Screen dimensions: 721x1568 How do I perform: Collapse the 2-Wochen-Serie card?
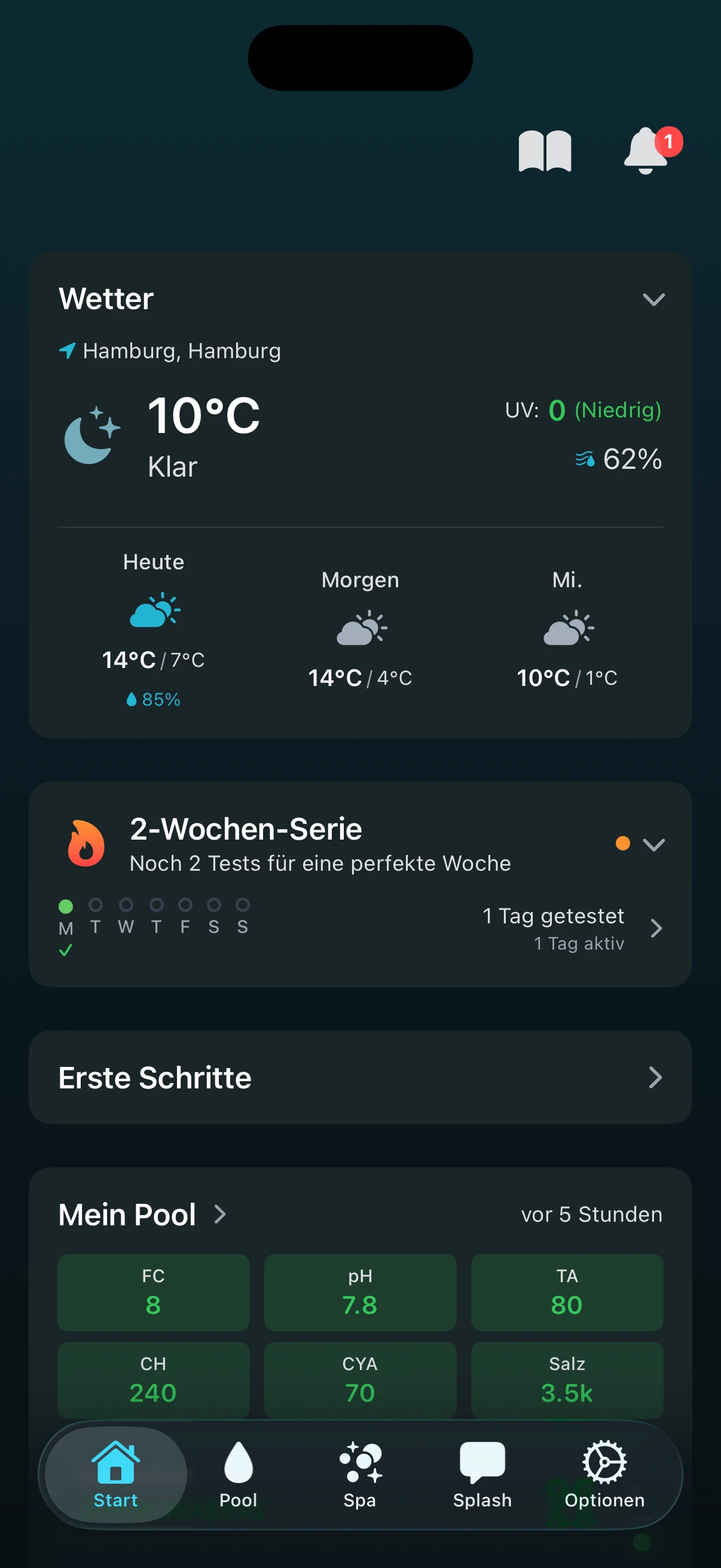[x=654, y=844]
